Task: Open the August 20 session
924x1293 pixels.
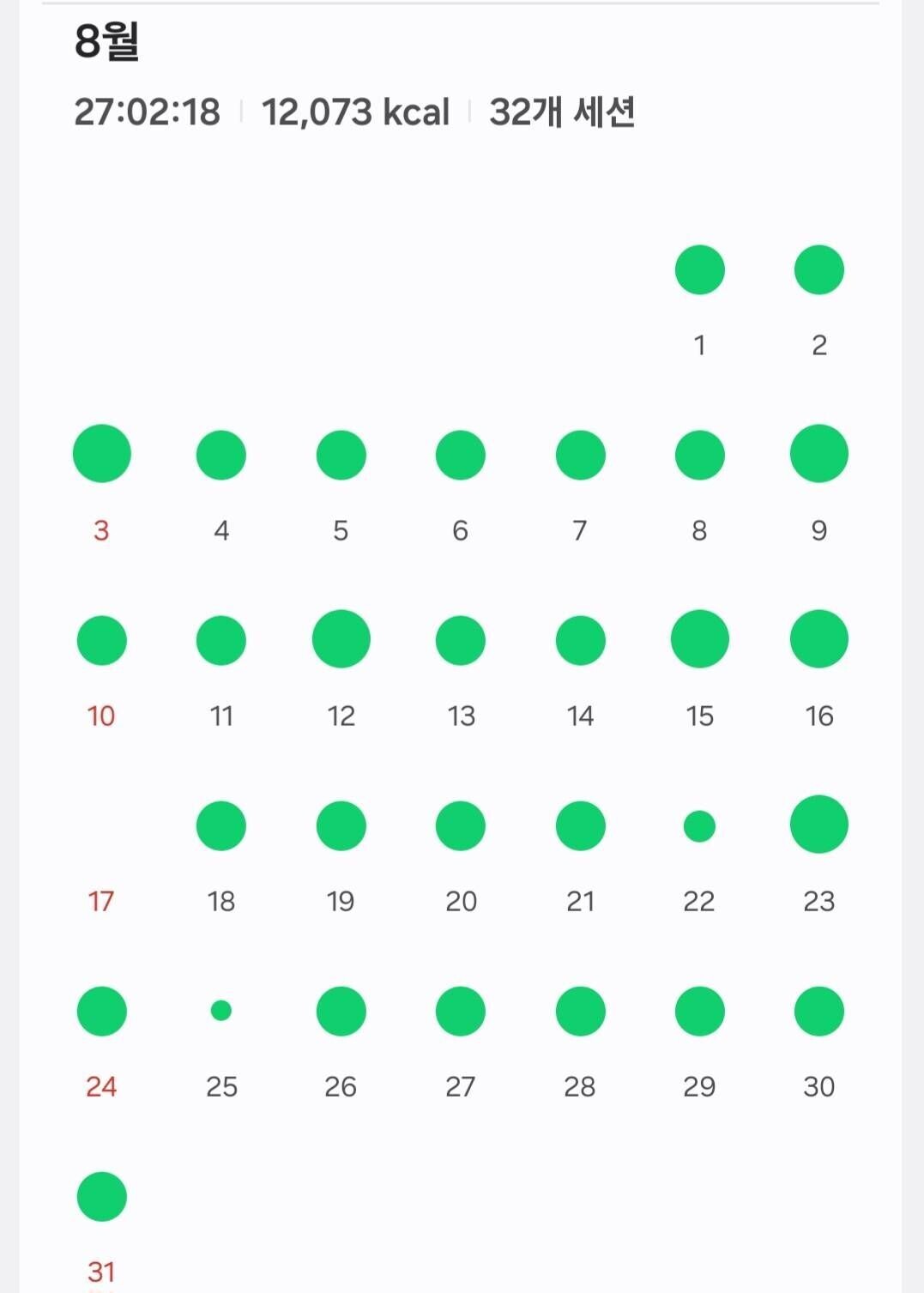Action: tap(461, 826)
